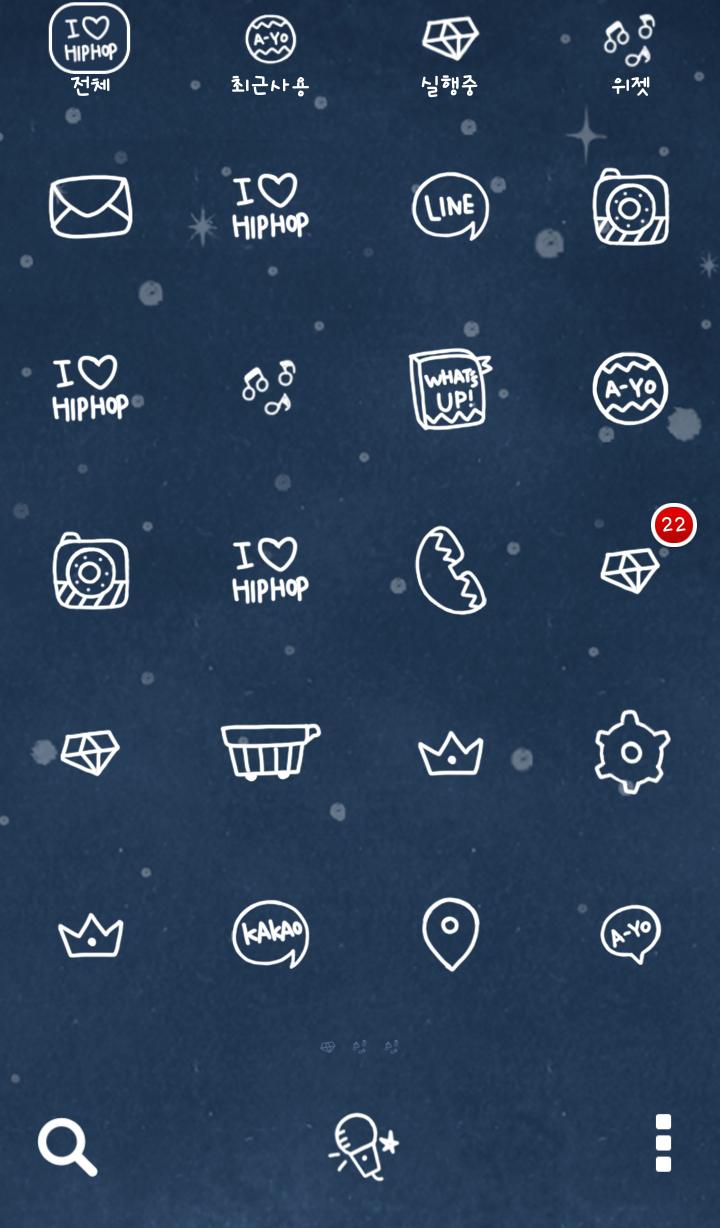The image size is (720, 1228).
Task: Open the three-dot overflow menu
Action: (x=663, y=1143)
